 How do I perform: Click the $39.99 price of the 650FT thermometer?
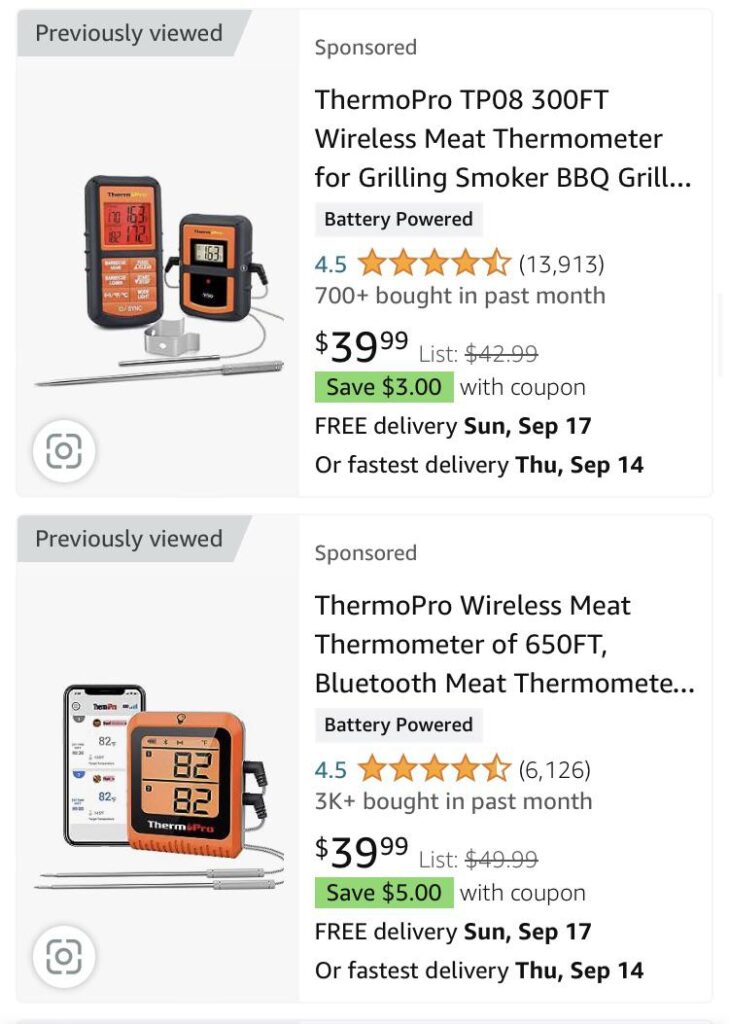coord(358,850)
